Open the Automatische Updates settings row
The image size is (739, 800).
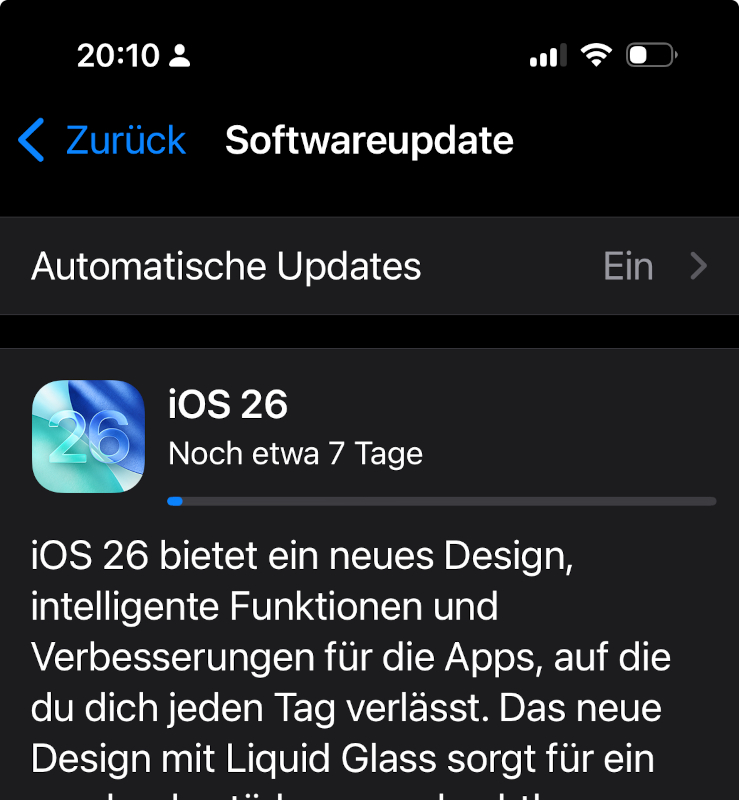[369, 266]
